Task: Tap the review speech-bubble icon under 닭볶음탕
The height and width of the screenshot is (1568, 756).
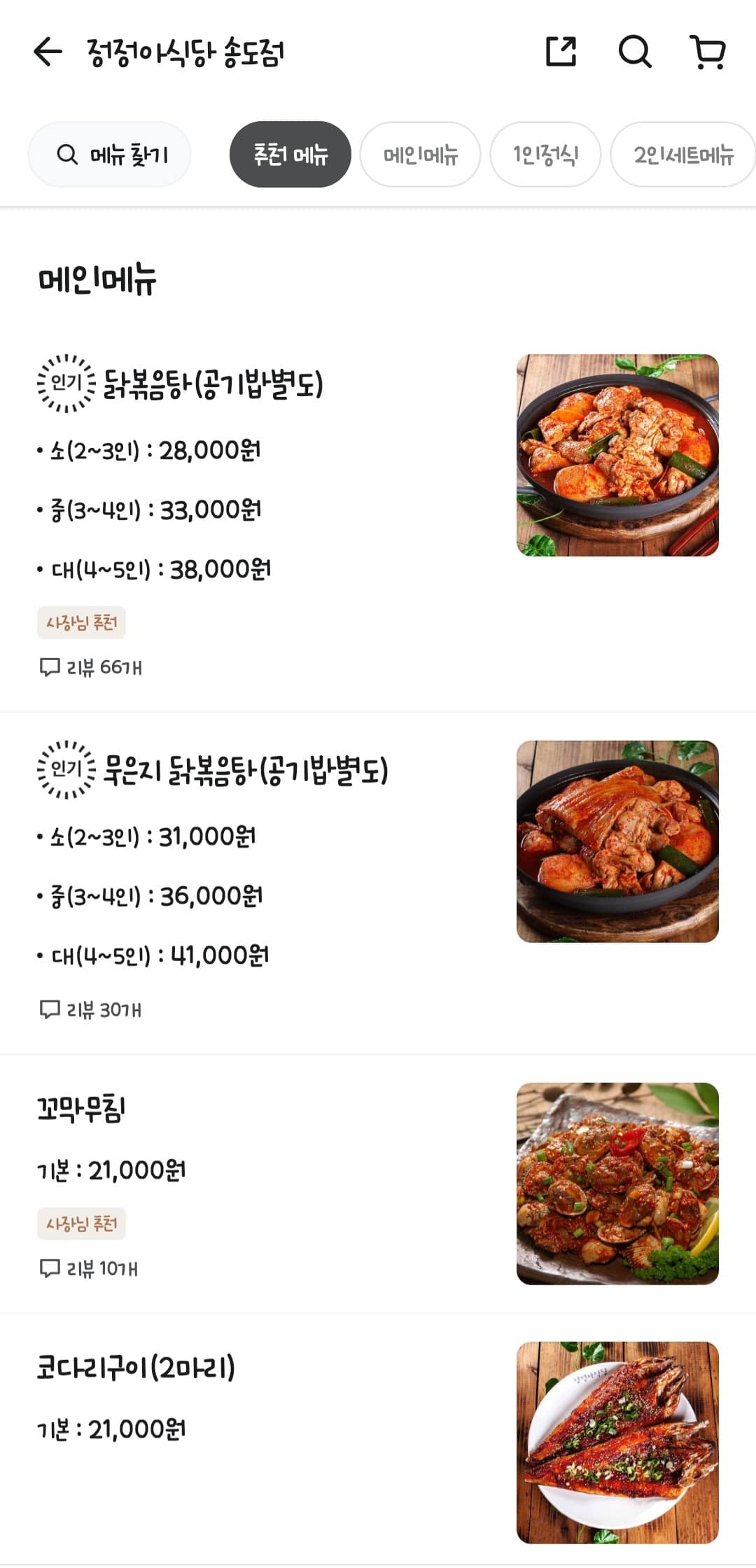Action: pyautogui.click(x=50, y=668)
